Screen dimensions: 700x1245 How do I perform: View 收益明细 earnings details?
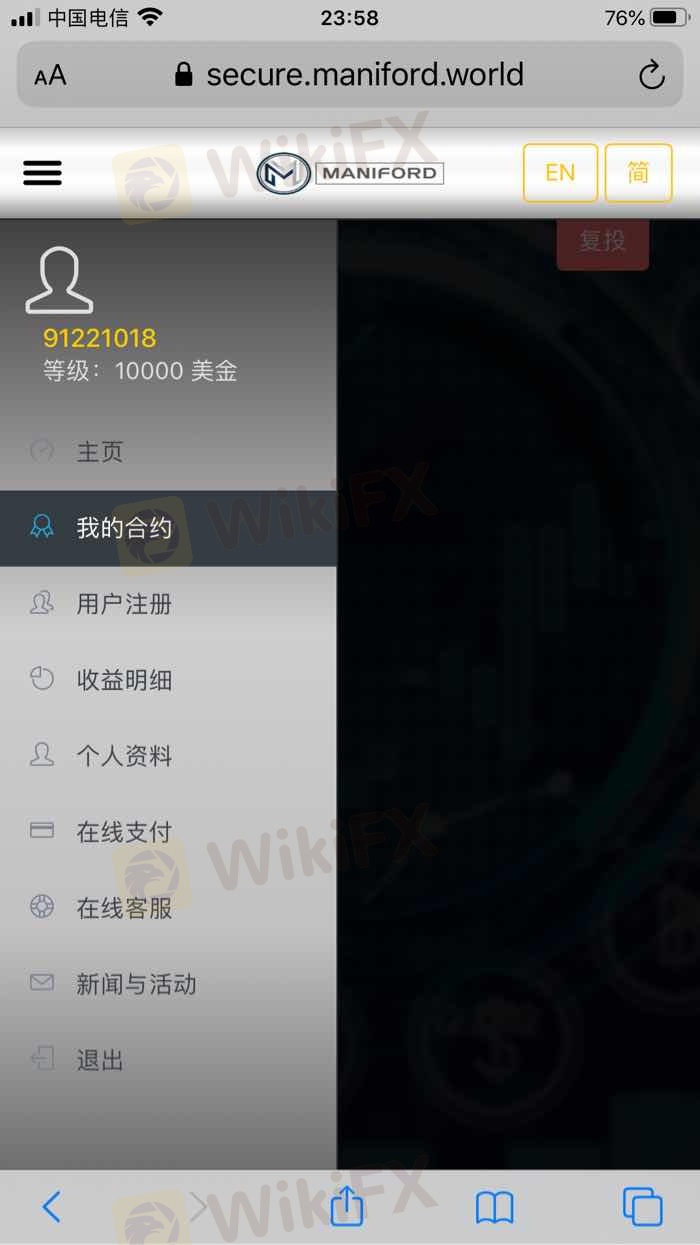[x=124, y=680]
